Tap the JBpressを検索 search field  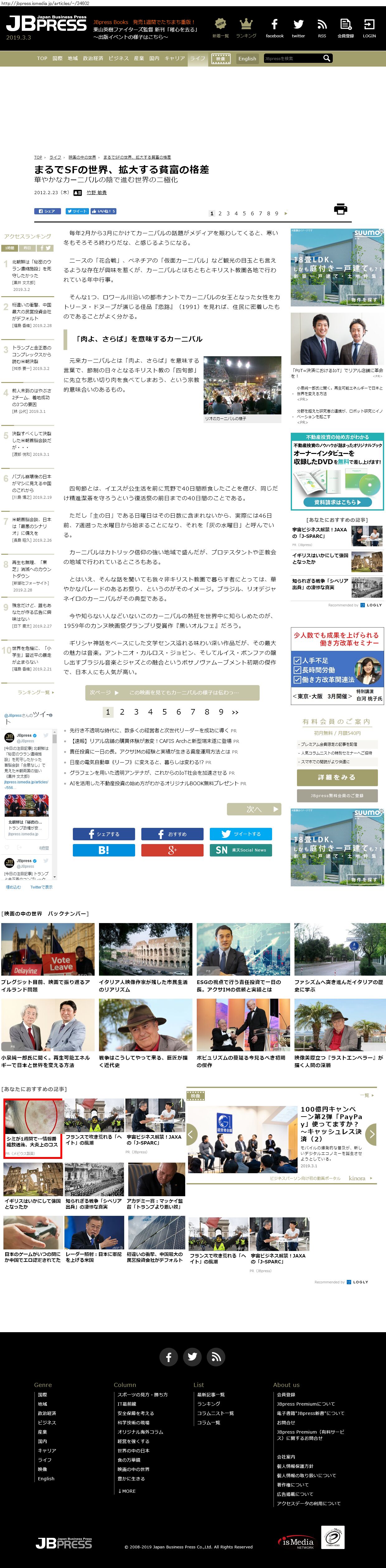click(292, 58)
